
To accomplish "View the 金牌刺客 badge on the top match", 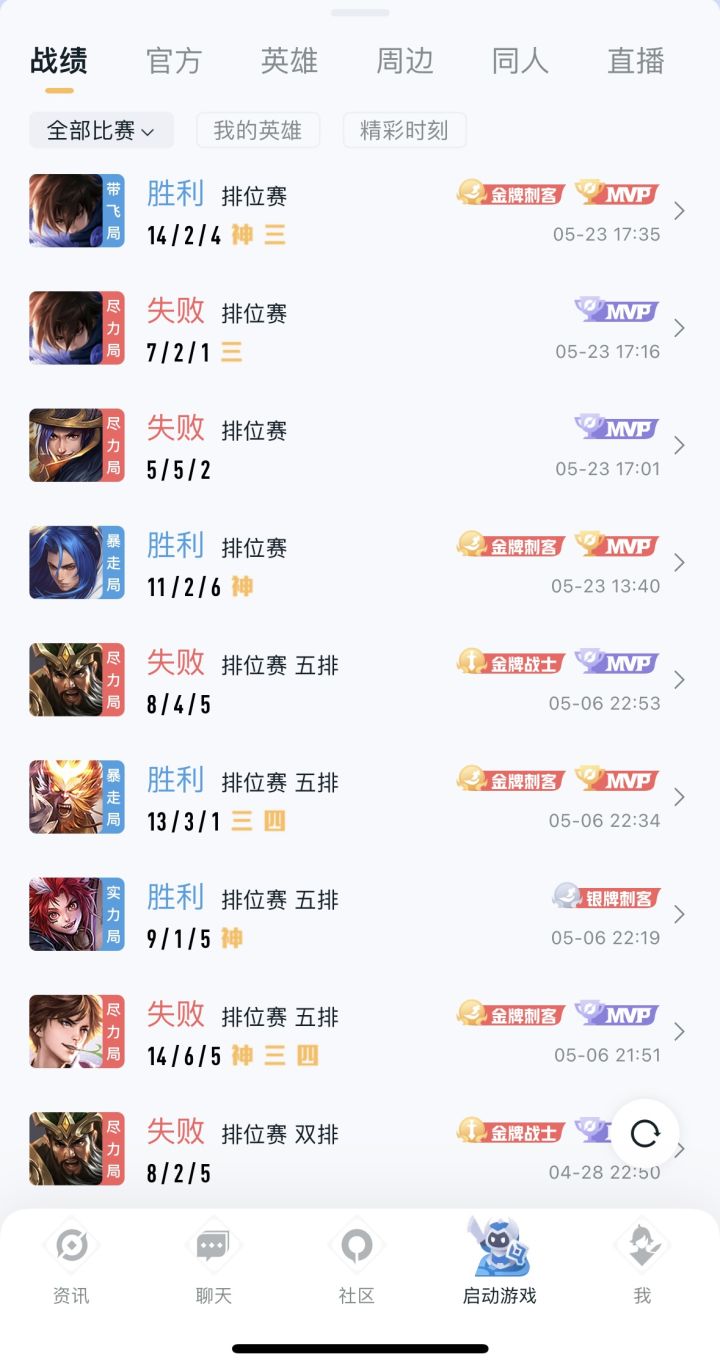I will tap(510, 195).
